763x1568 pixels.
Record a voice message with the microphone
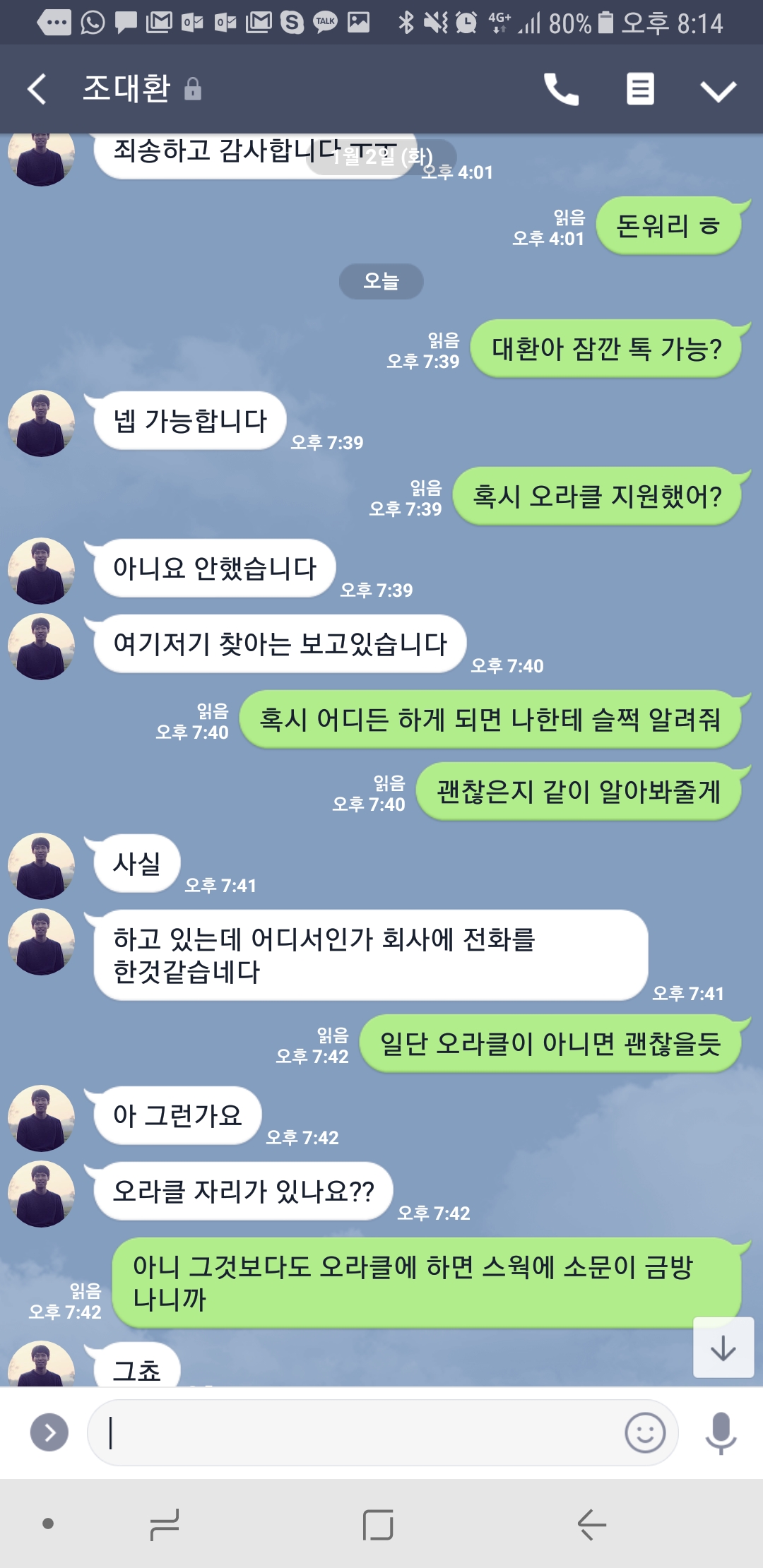pyautogui.click(x=721, y=1432)
